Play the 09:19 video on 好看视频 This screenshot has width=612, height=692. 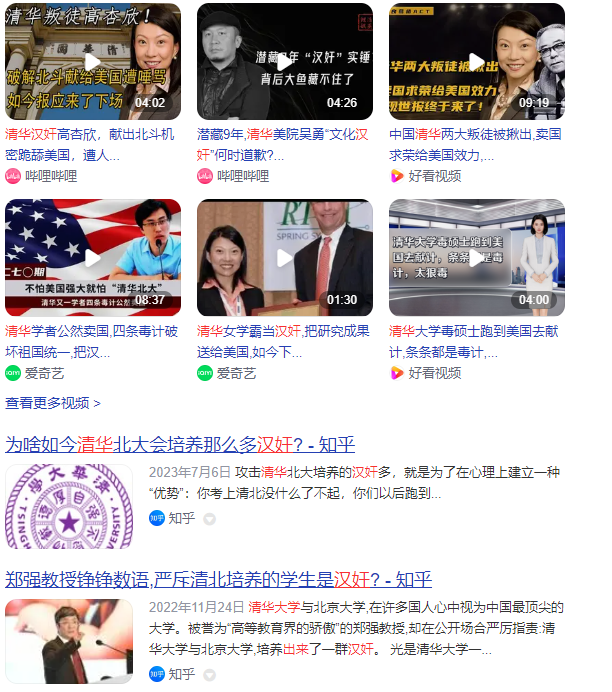[x=476, y=62]
